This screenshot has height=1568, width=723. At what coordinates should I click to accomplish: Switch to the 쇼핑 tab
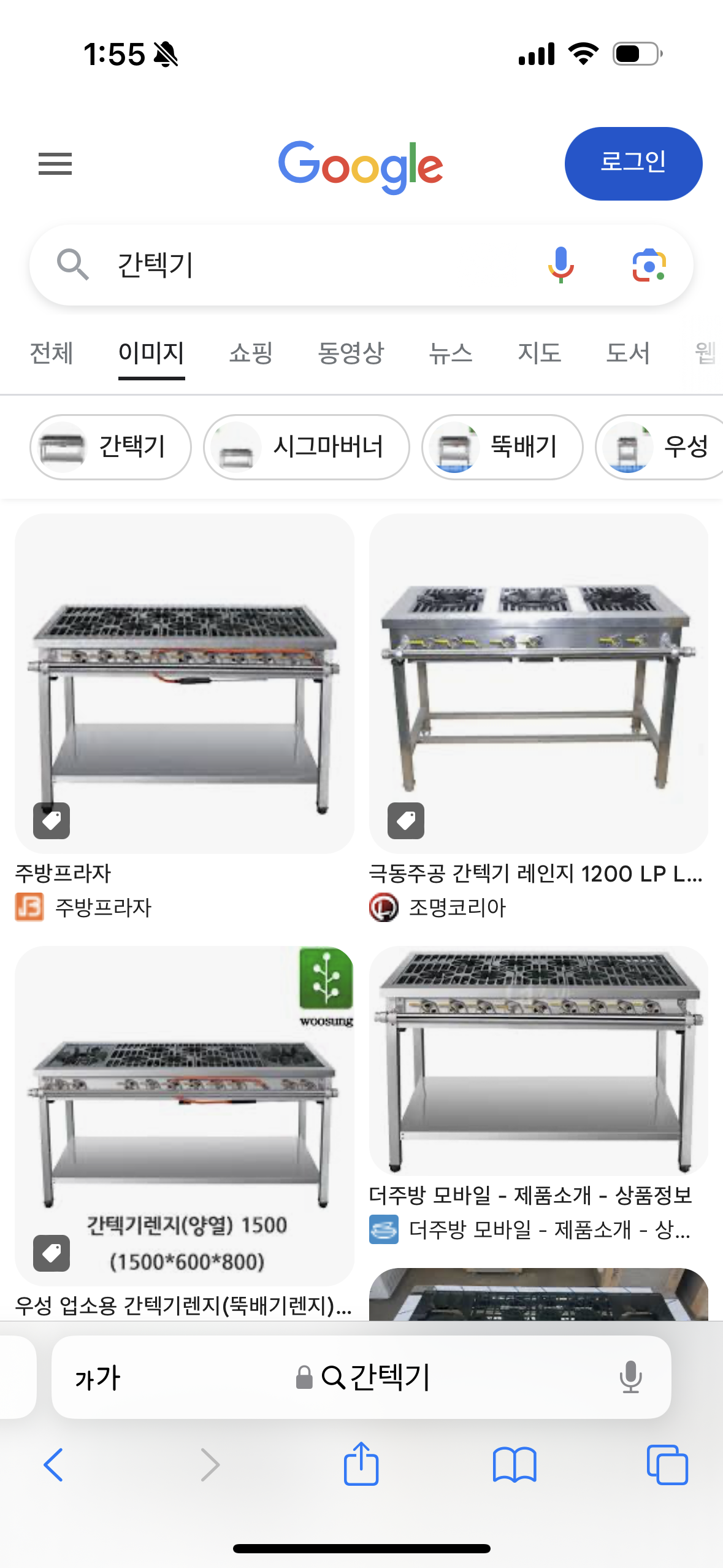click(x=250, y=353)
